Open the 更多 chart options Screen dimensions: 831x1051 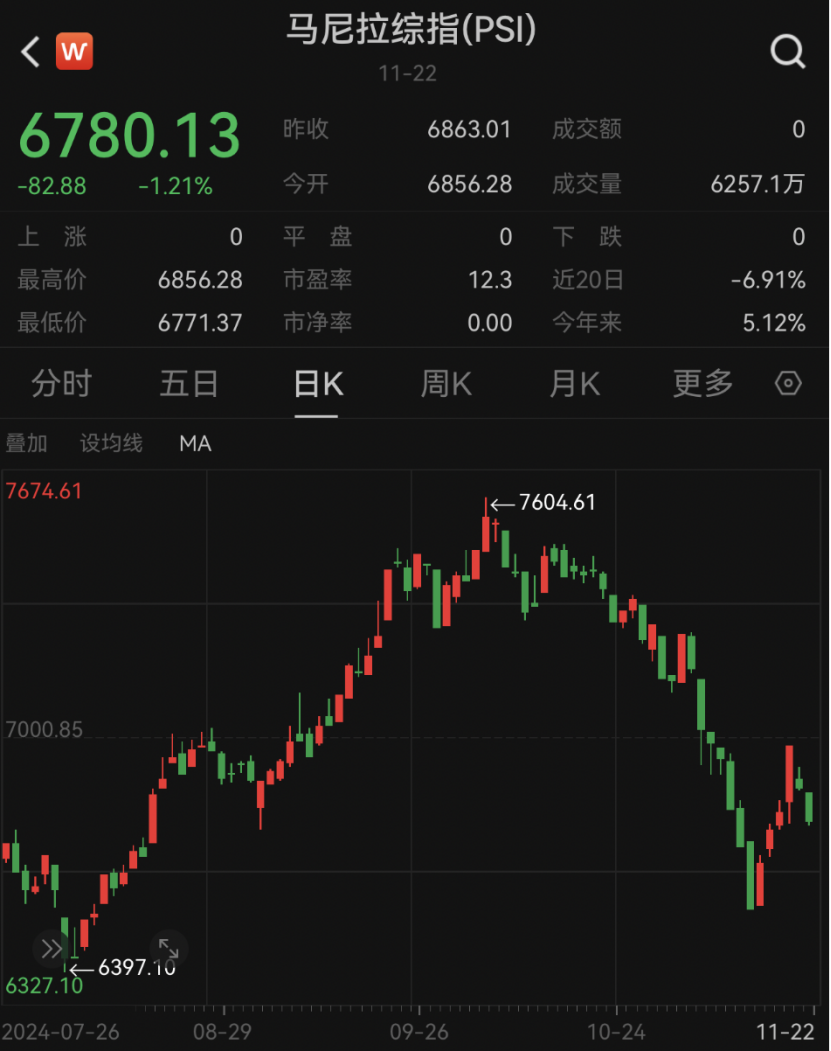[x=703, y=384]
